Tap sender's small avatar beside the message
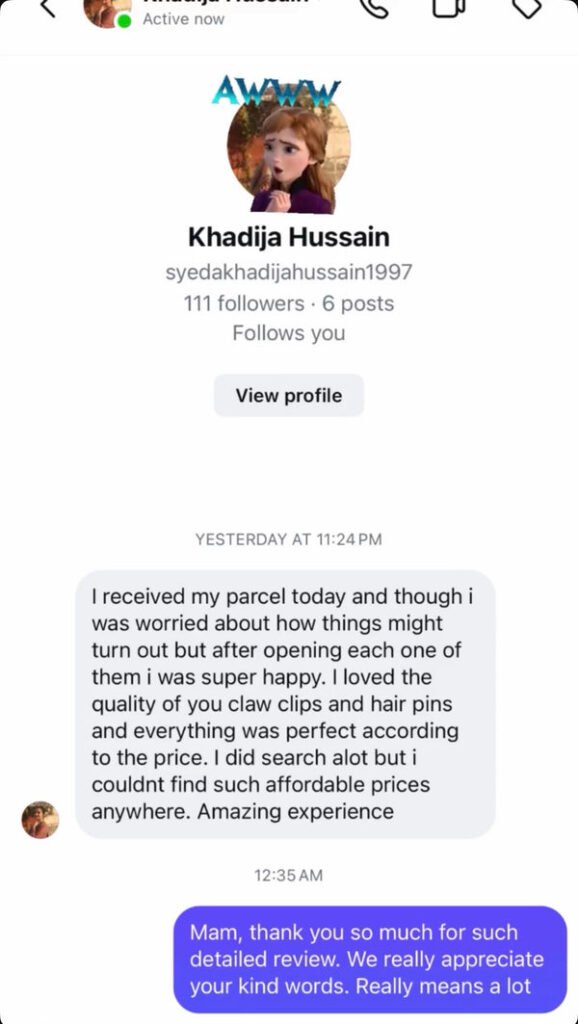The height and width of the screenshot is (1024, 578). [40, 820]
